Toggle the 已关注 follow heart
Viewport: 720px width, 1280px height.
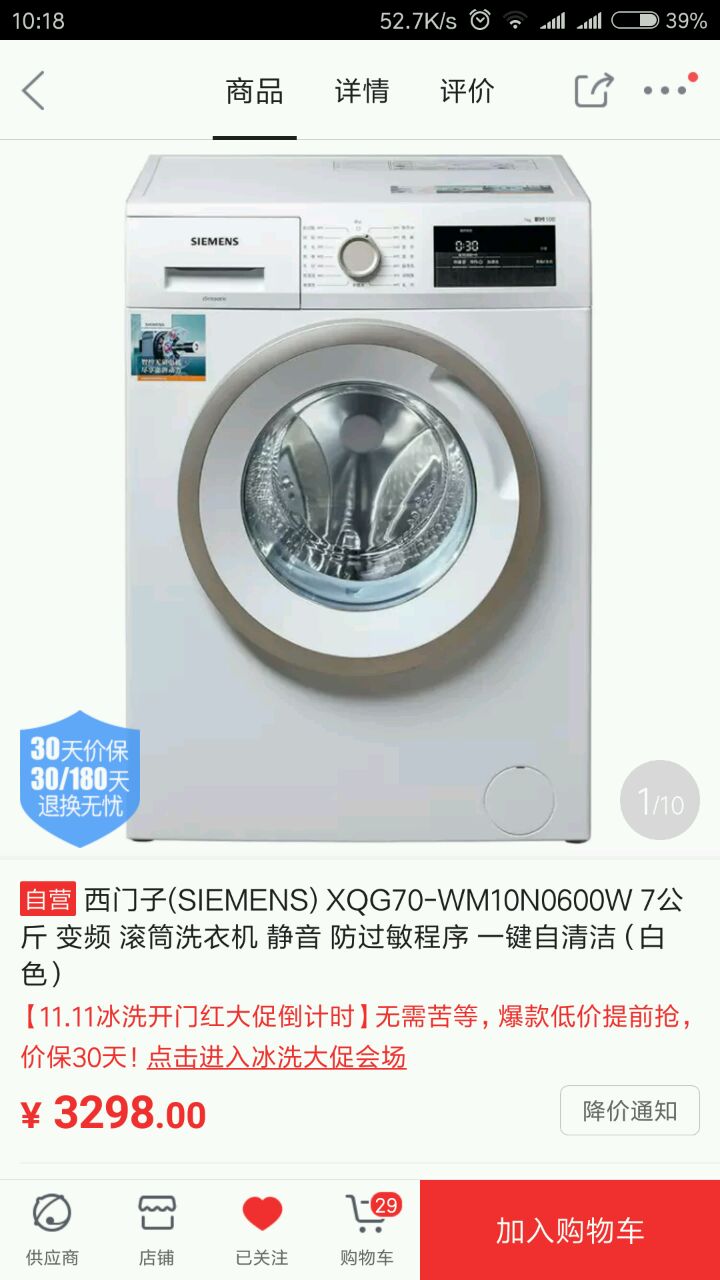pos(262,1230)
